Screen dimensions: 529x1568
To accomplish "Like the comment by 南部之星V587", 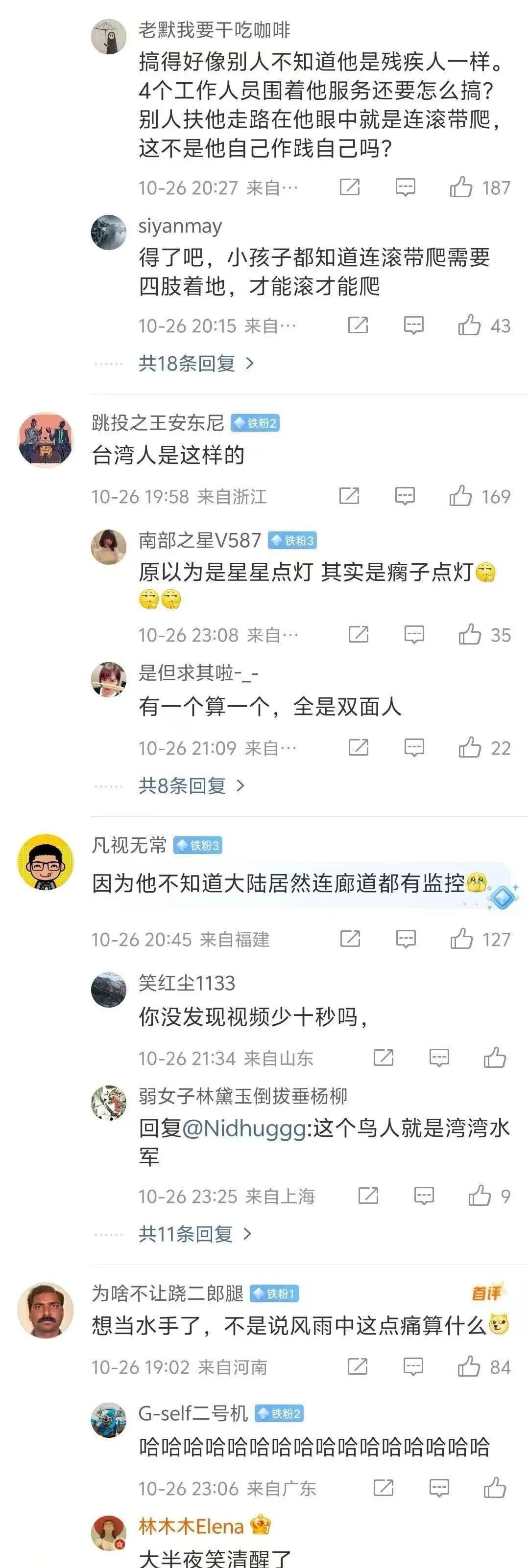I will click(470, 635).
